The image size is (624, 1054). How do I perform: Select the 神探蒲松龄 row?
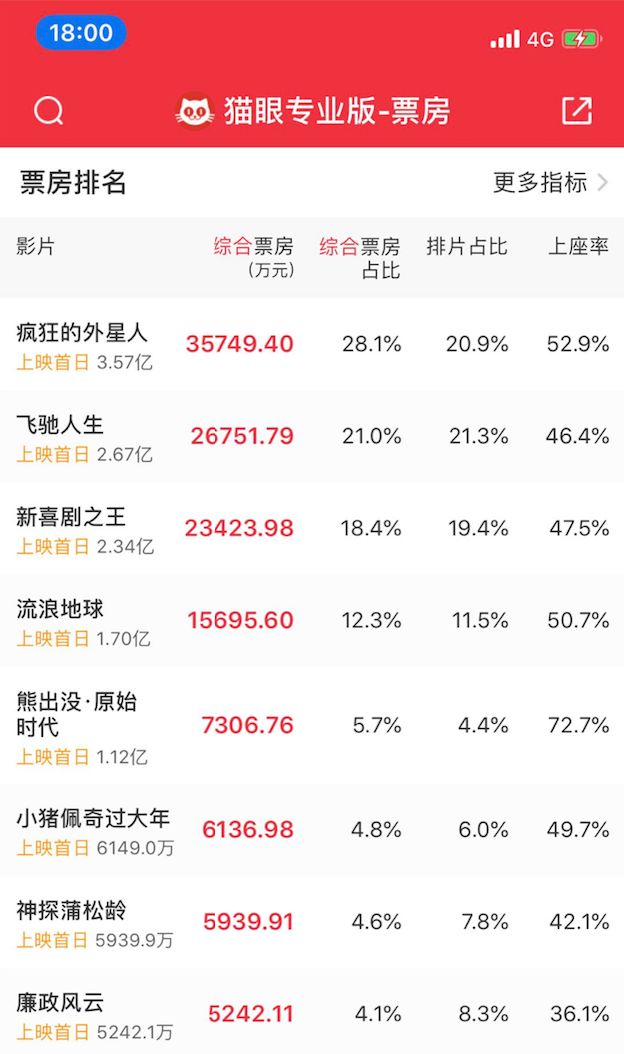[312, 922]
